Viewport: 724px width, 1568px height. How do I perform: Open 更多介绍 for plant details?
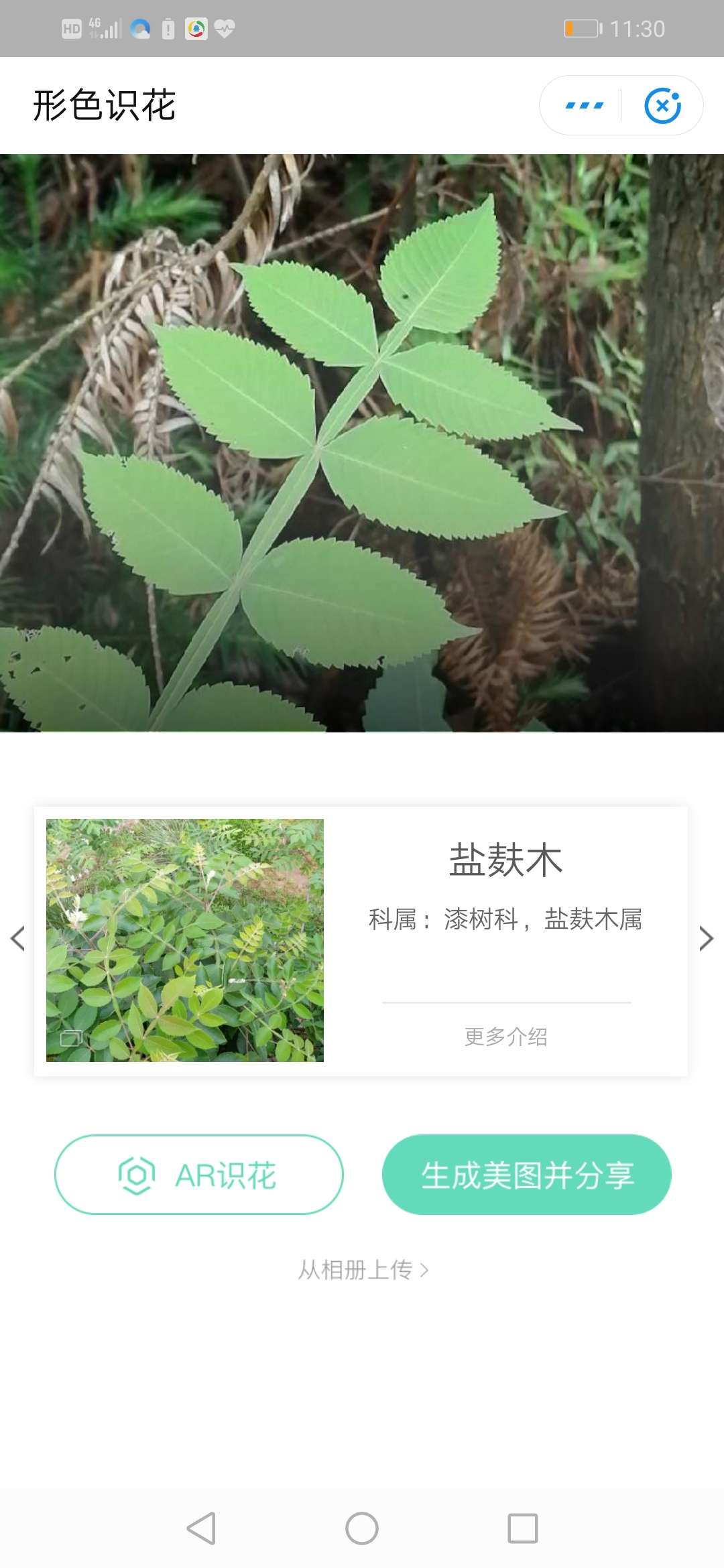[505, 1038]
